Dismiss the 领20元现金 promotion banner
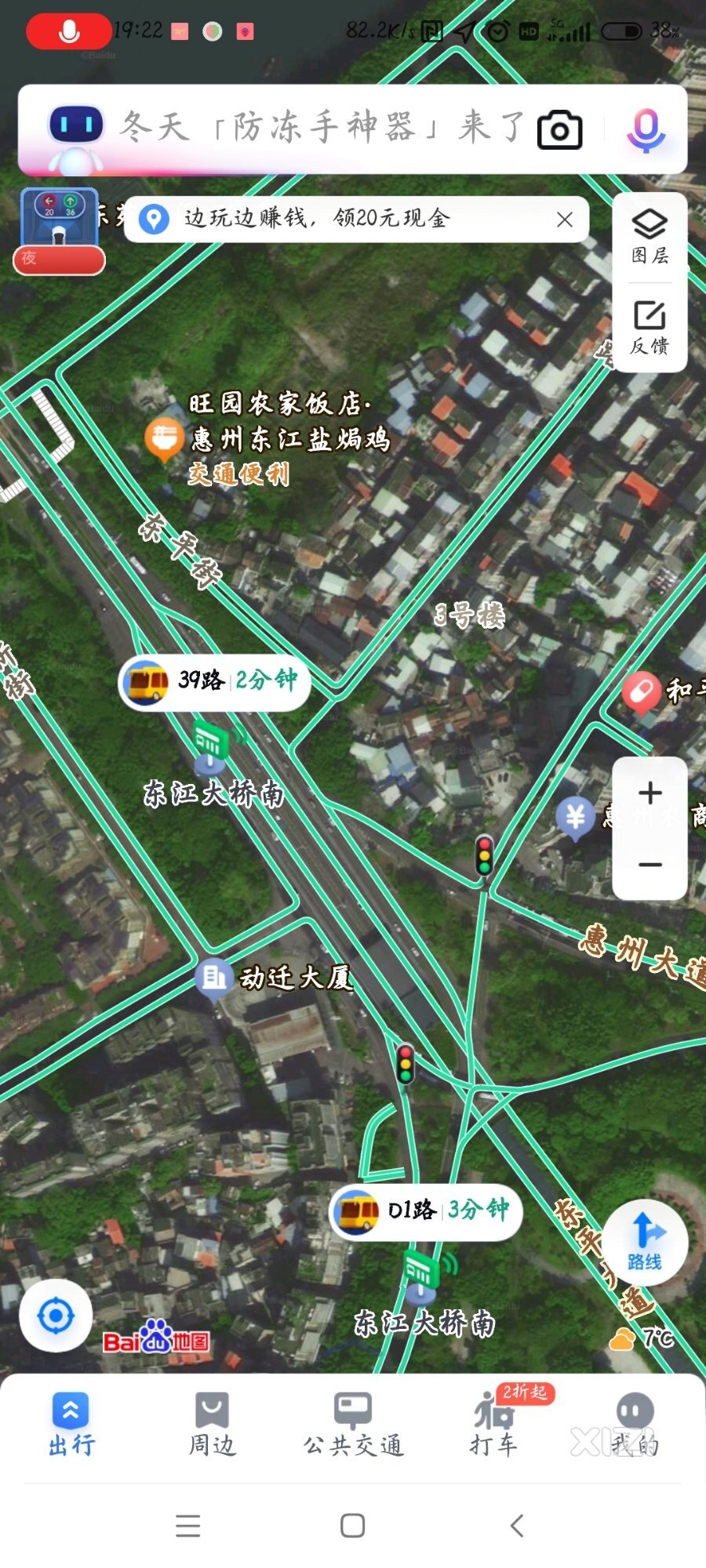 coord(564,220)
